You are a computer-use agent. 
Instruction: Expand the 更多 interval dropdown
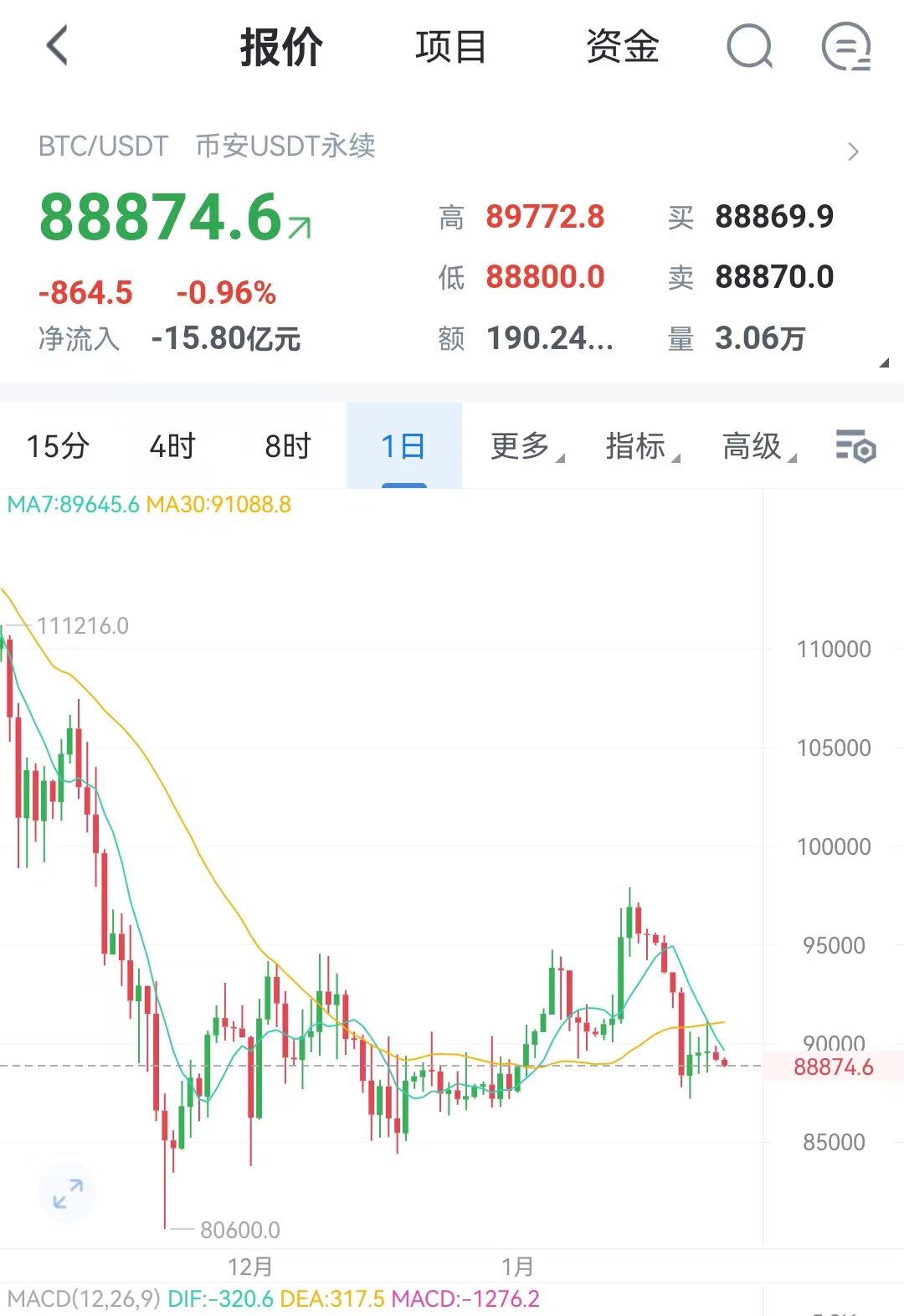point(526,446)
